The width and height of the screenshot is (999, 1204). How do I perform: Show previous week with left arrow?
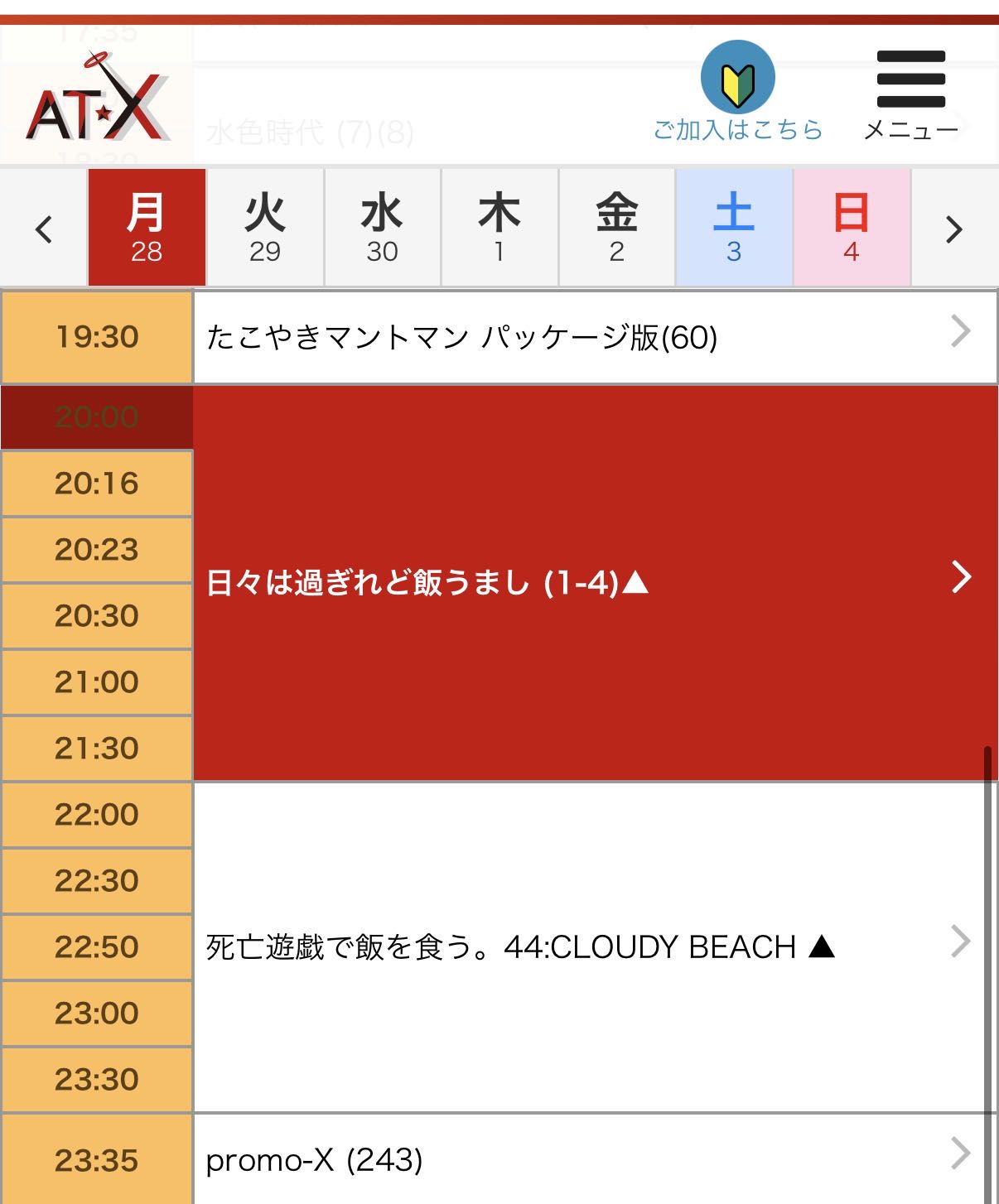tap(44, 229)
